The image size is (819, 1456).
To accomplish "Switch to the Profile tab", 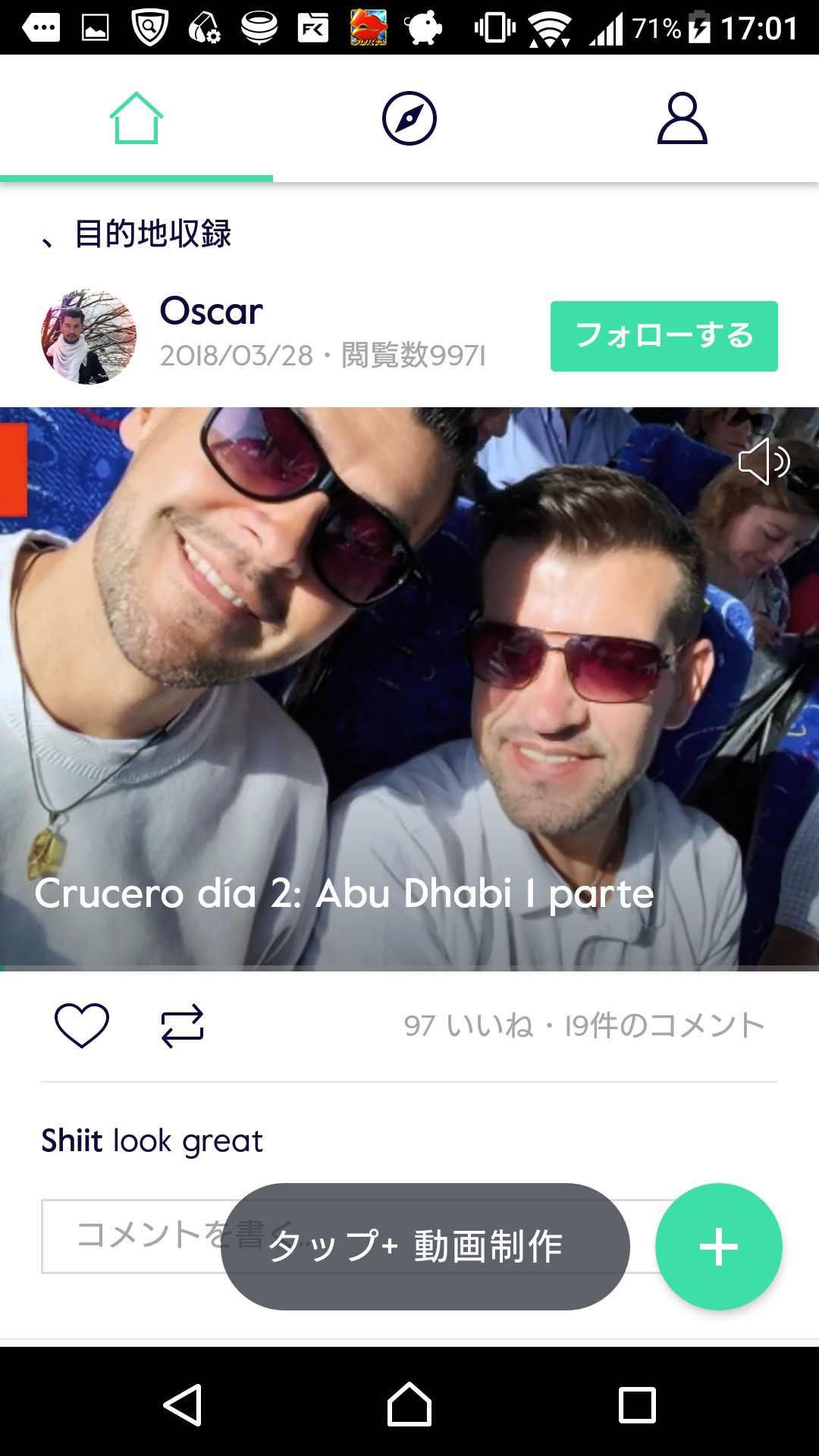I will coord(682,118).
